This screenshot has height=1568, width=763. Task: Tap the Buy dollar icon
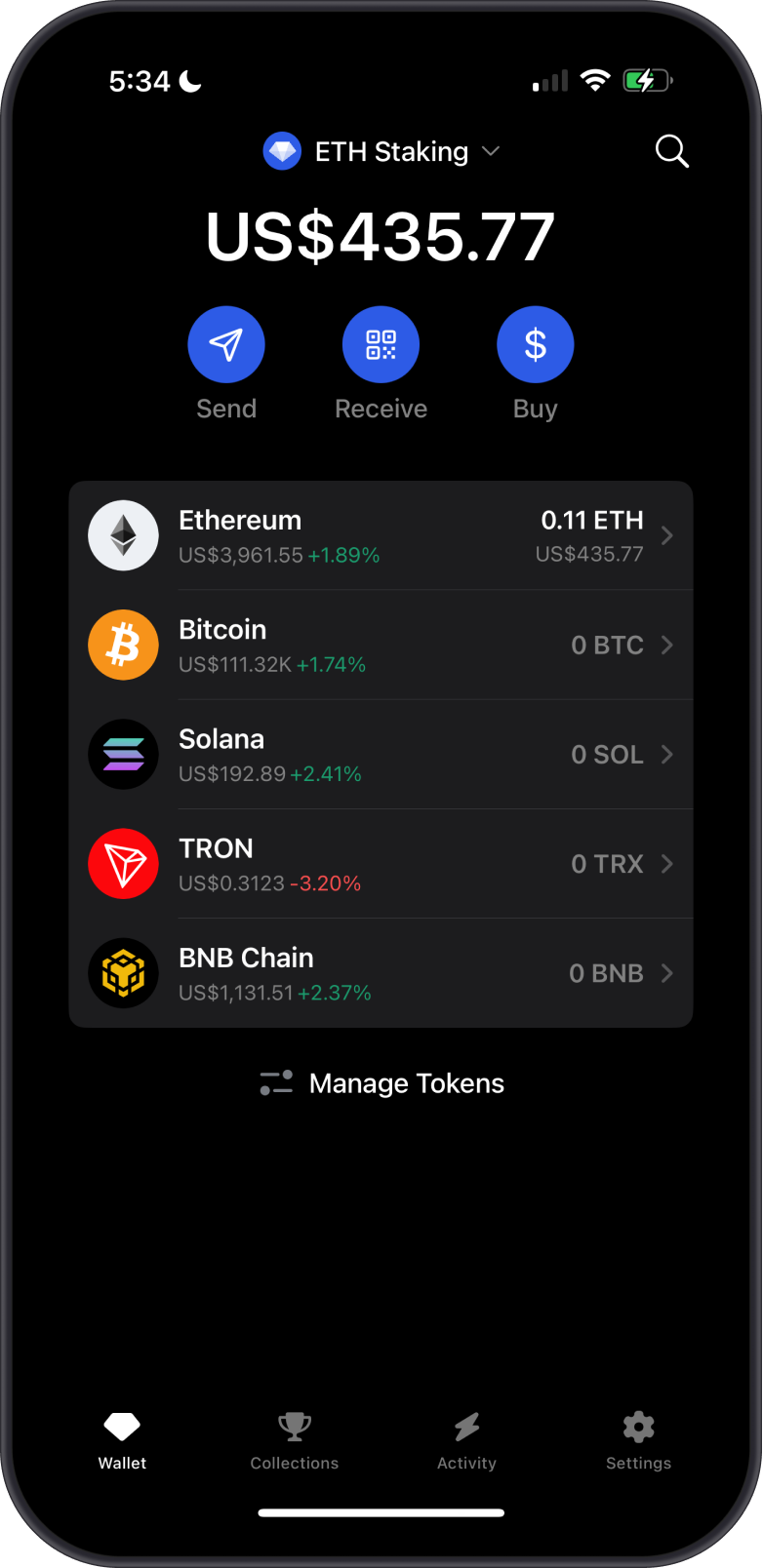tap(535, 344)
